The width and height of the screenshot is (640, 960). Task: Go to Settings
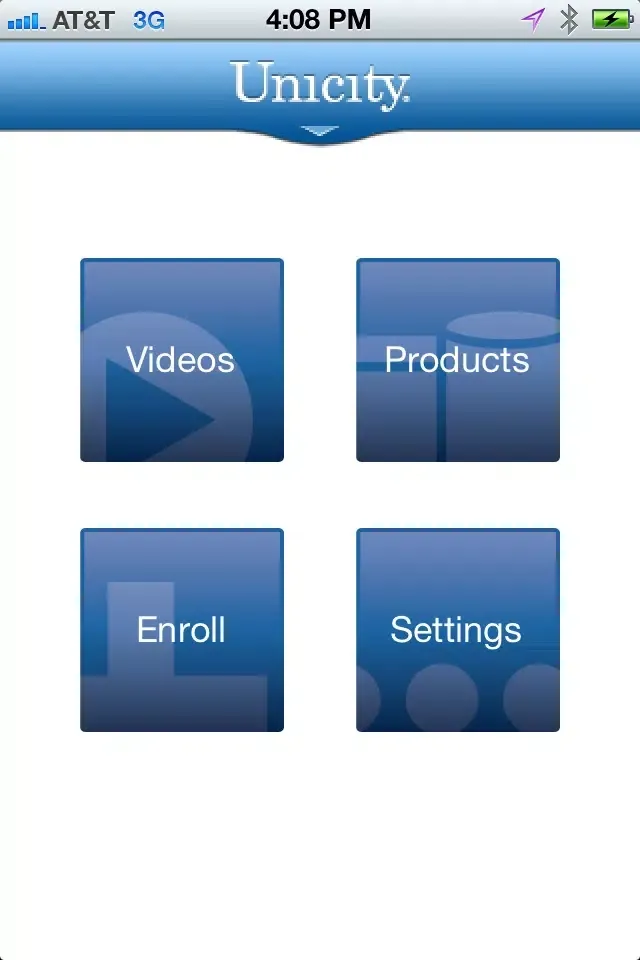click(x=458, y=630)
